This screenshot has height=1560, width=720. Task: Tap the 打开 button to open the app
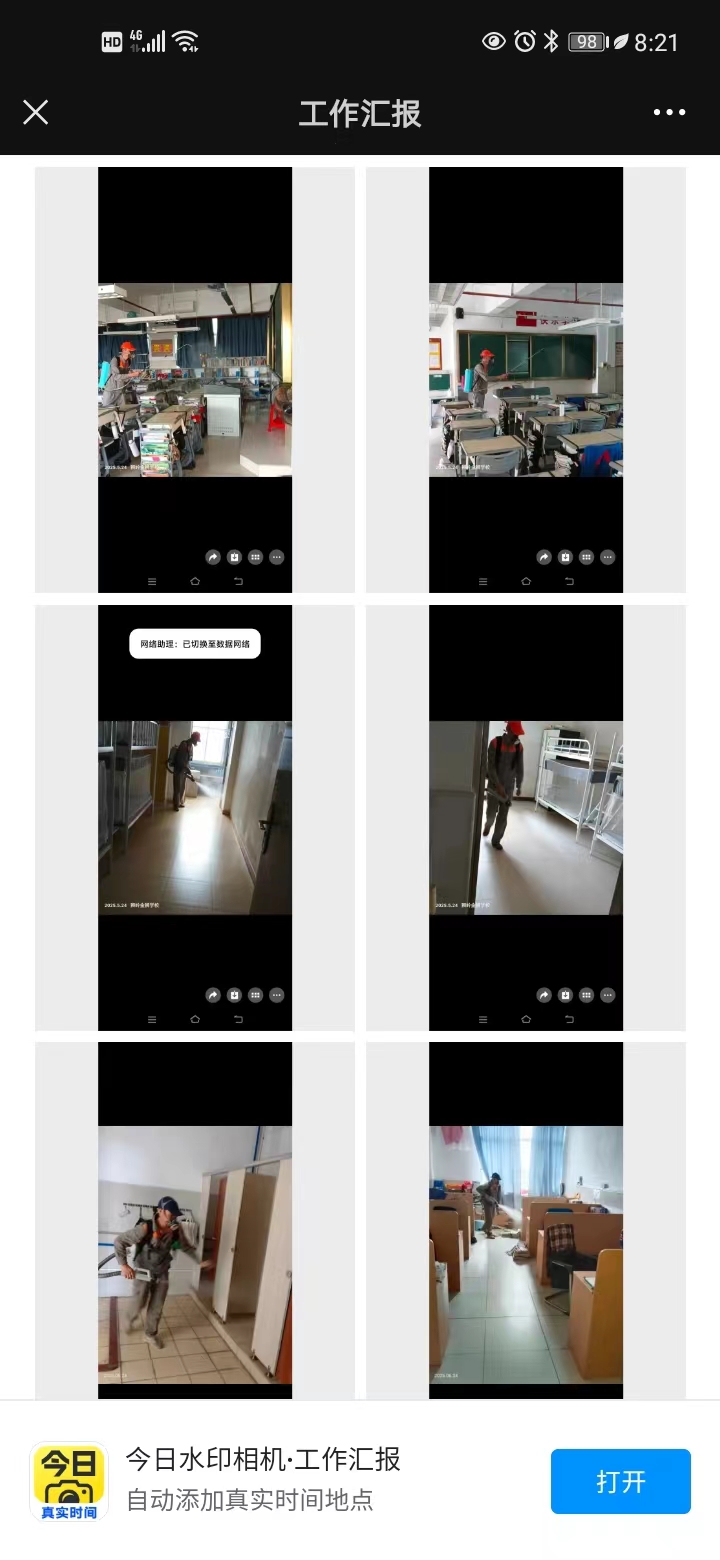coord(620,1481)
